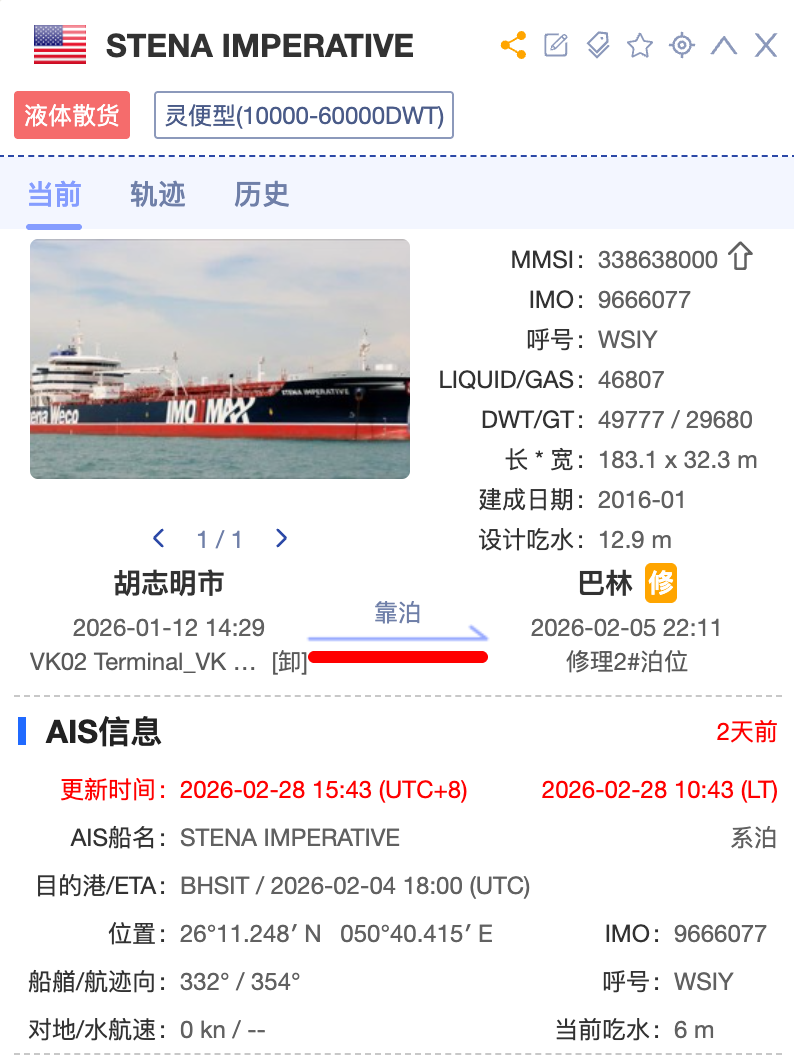Switch to the 轨迹 tab
This screenshot has height=1062, width=794.
pos(158,194)
